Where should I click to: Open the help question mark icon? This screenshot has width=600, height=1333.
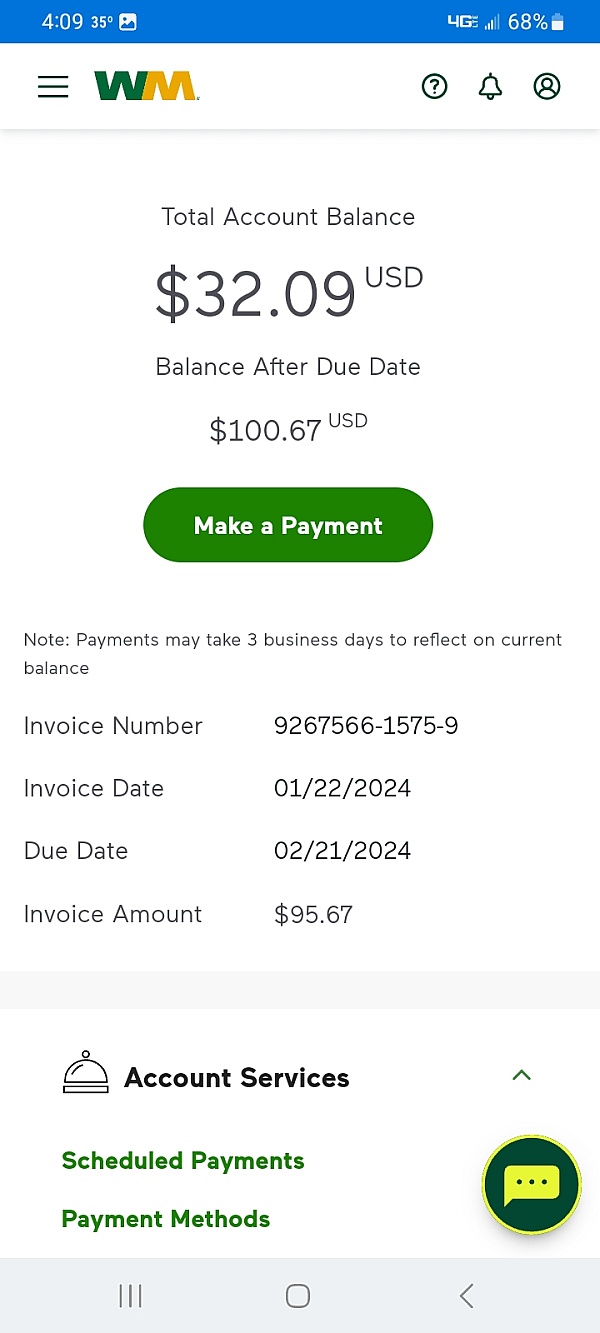pos(434,87)
